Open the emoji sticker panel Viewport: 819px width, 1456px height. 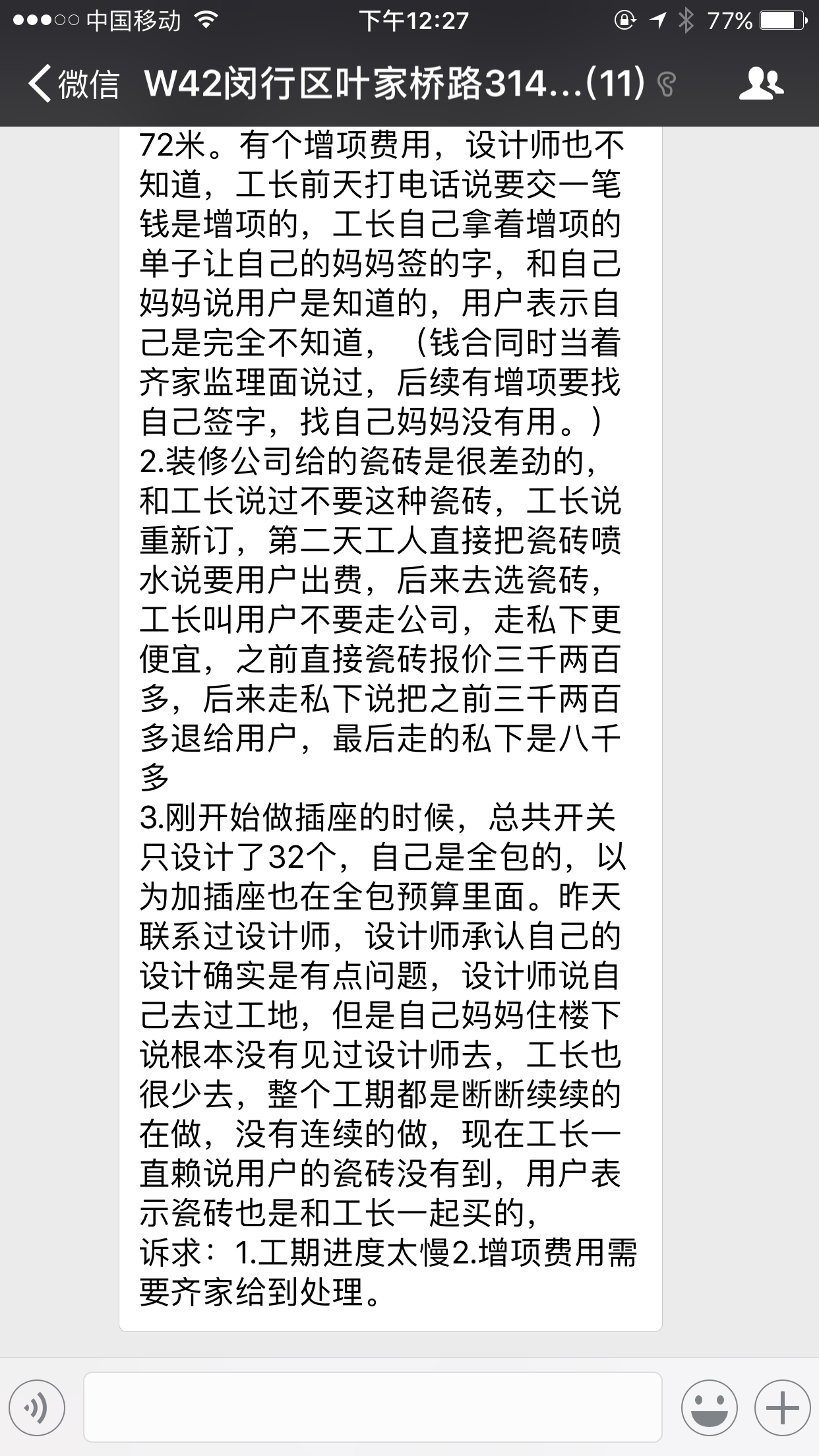(710, 1408)
